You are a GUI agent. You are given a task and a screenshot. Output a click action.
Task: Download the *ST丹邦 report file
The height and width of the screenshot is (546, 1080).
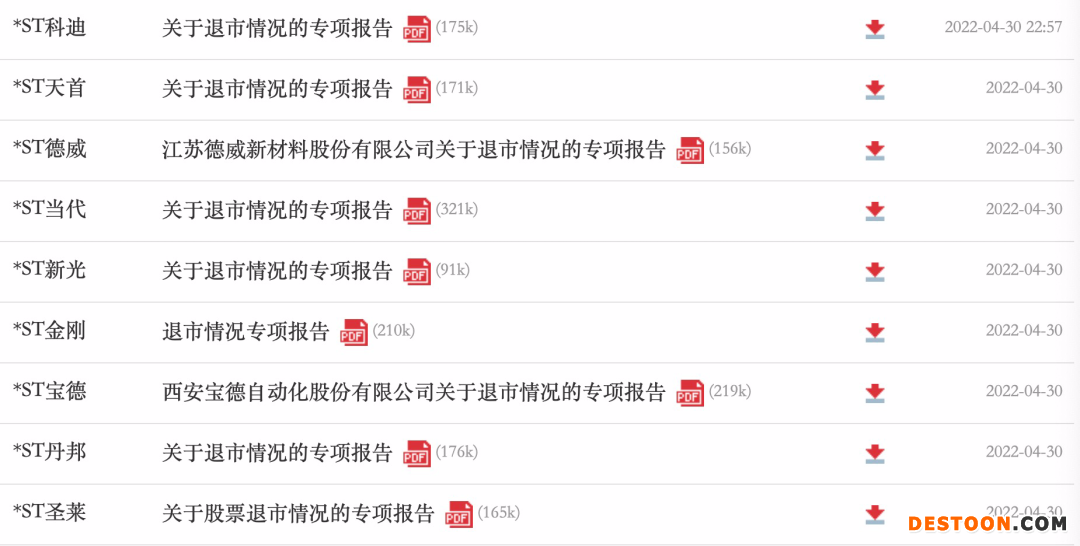coord(875,453)
